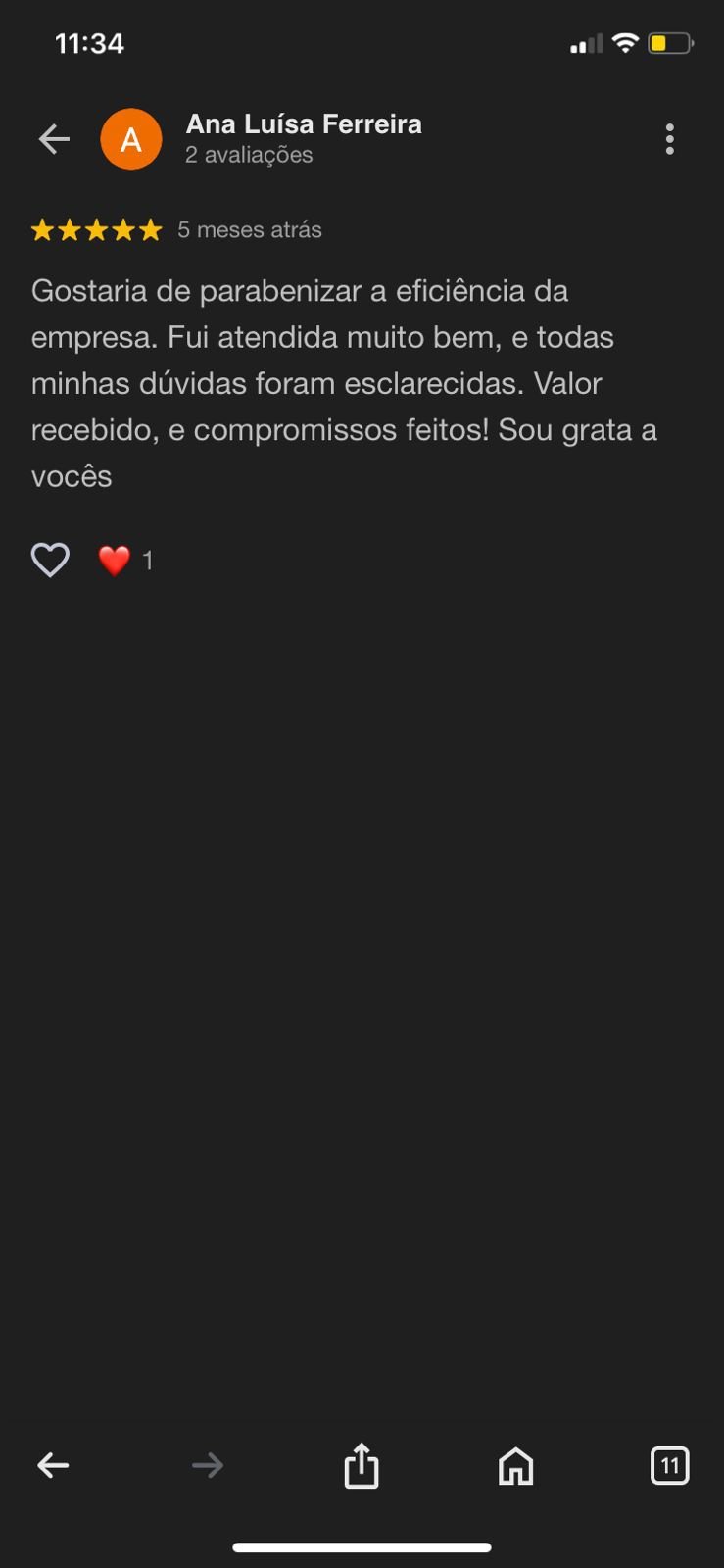Open the tab switcher showing 11 tabs
The height and width of the screenshot is (1568, 724).
tap(669, 1465)
